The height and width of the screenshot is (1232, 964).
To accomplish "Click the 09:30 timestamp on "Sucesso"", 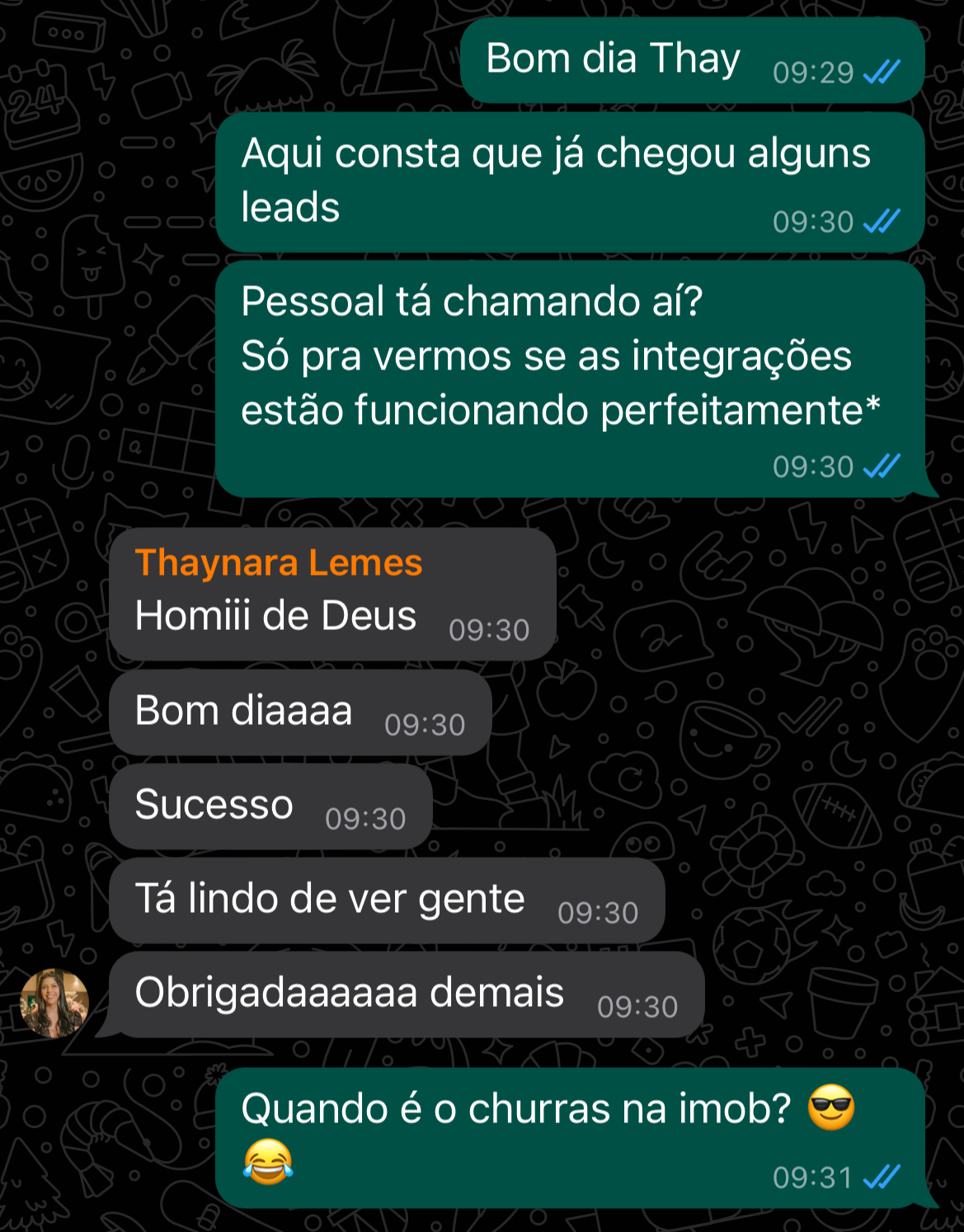I will 366,818.
